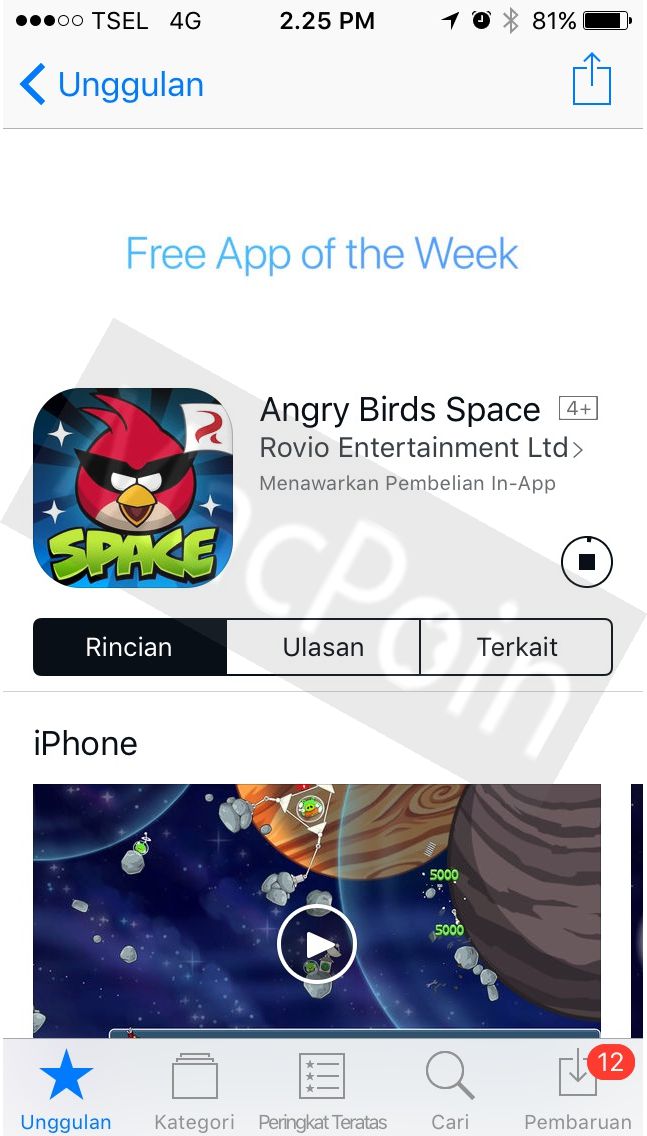Switch to the Ulasan segment
This screenshot has height=1136, width=647.
point(323,647)
